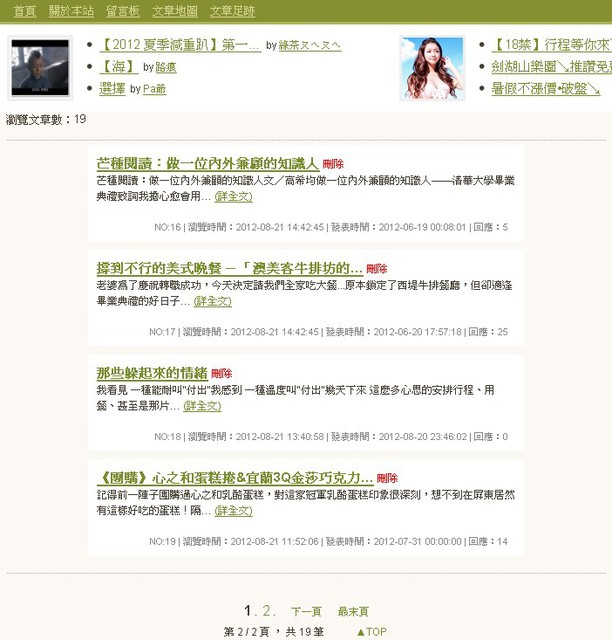Go to page 2
The image size is (612, 640).
pyautogui.click(x=265, y=610)
